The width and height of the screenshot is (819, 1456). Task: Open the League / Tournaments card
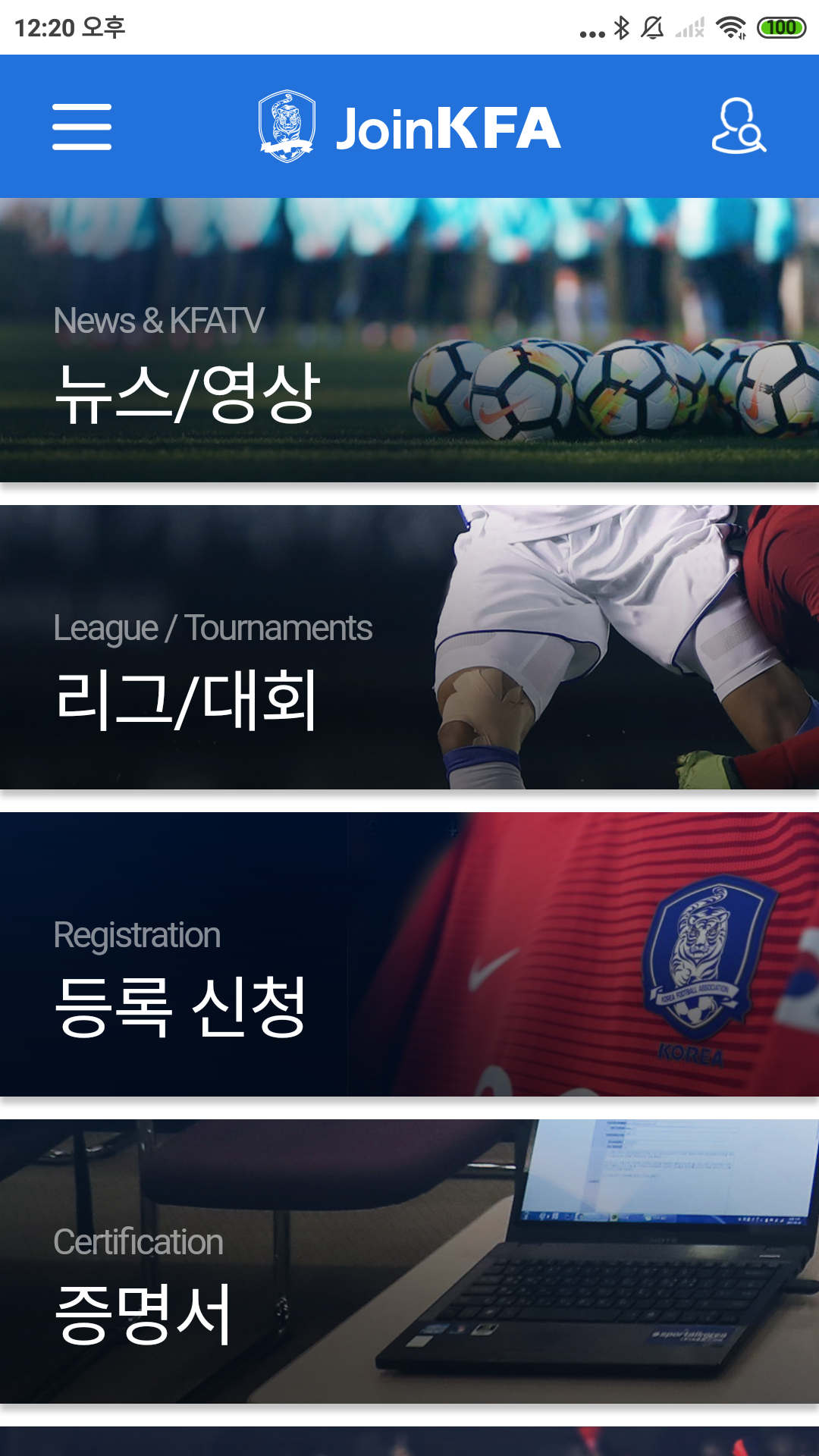409,647
